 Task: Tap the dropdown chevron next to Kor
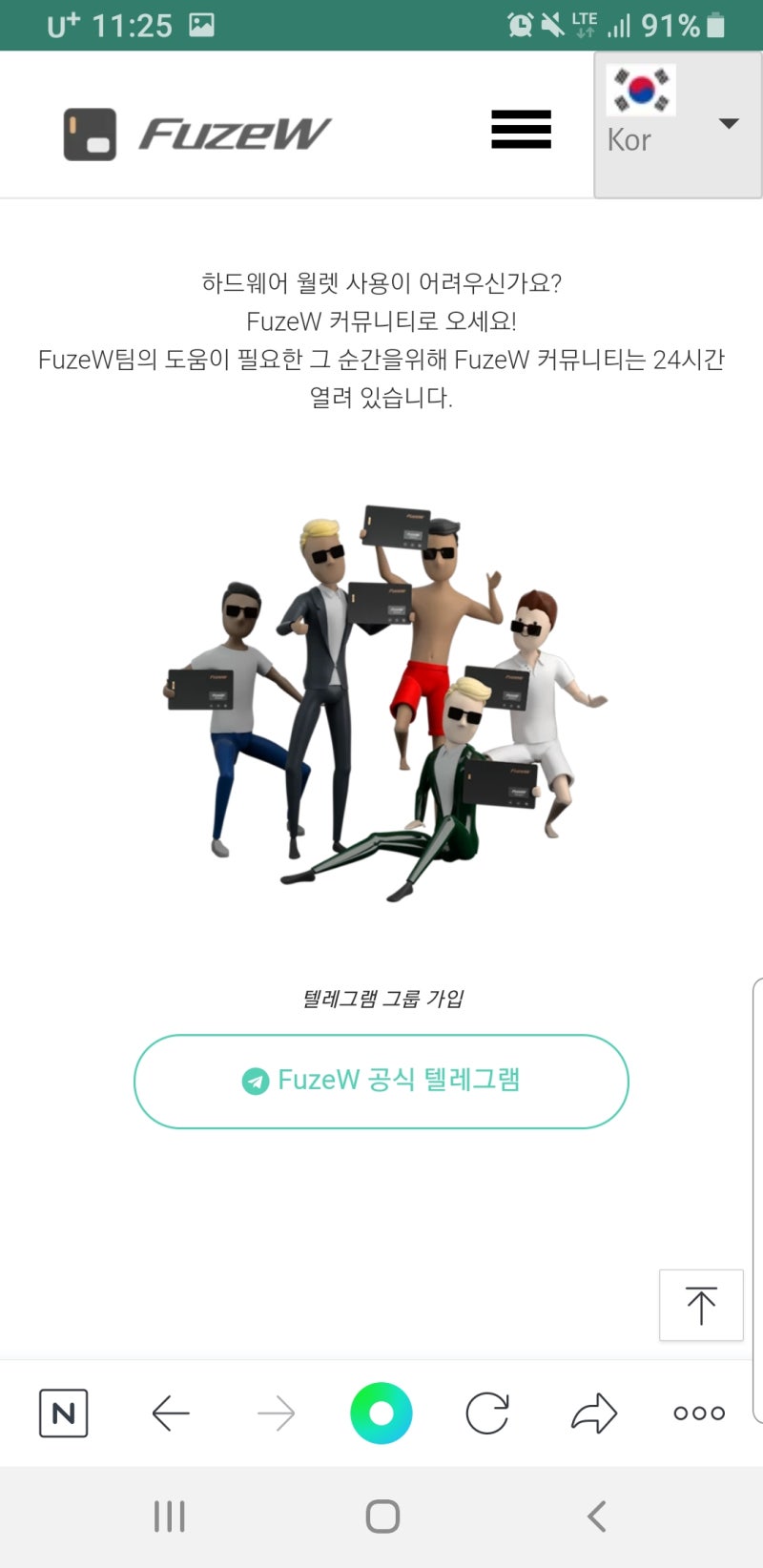(729, 124)
